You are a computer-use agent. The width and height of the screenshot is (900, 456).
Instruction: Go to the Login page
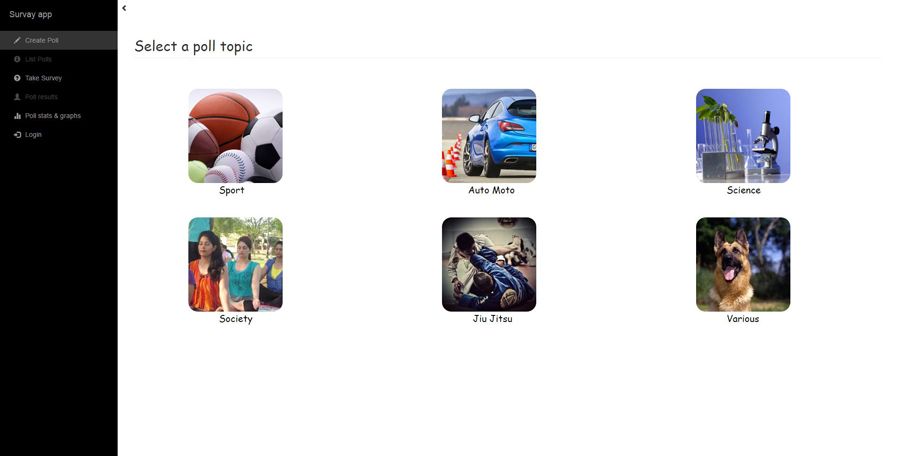[x=33, y=135]
